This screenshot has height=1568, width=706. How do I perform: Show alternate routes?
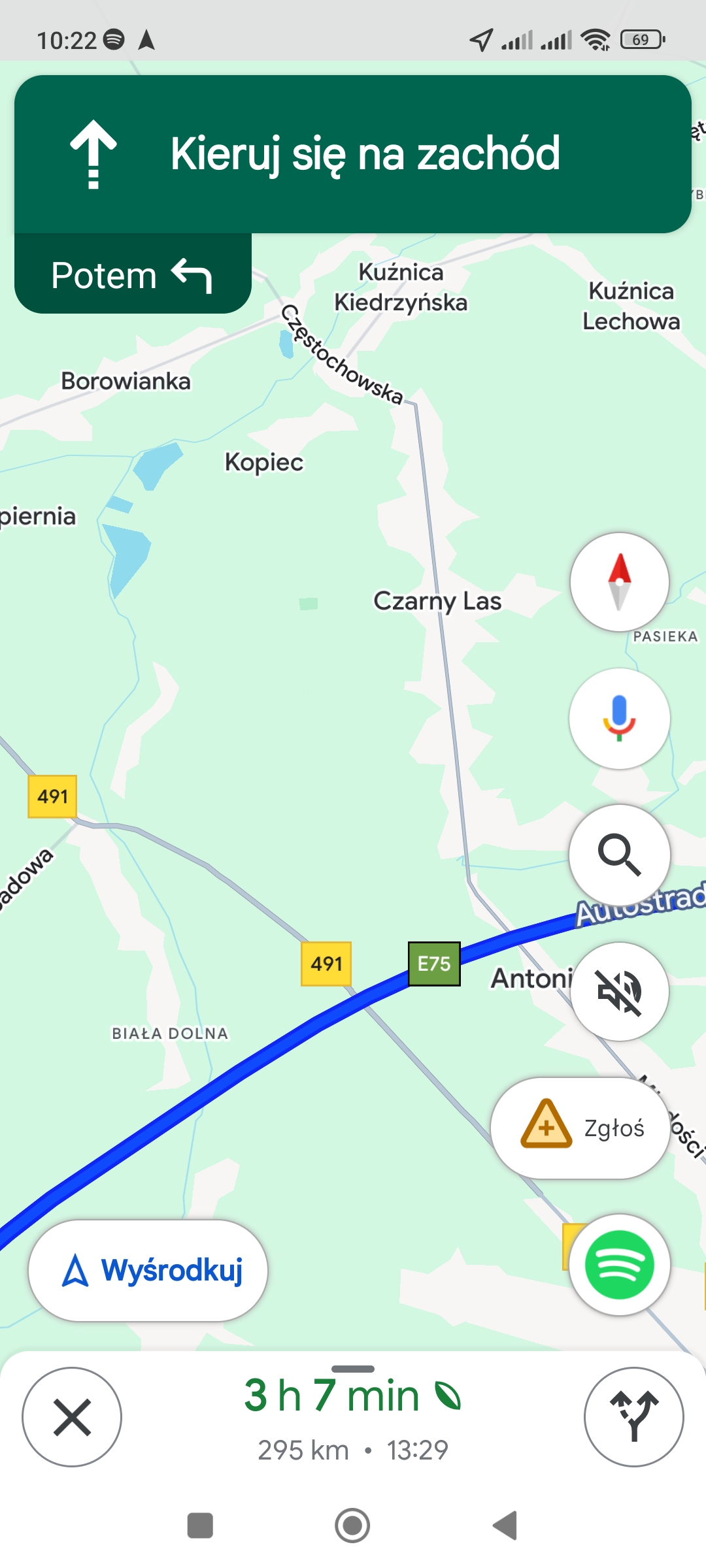633,1417
